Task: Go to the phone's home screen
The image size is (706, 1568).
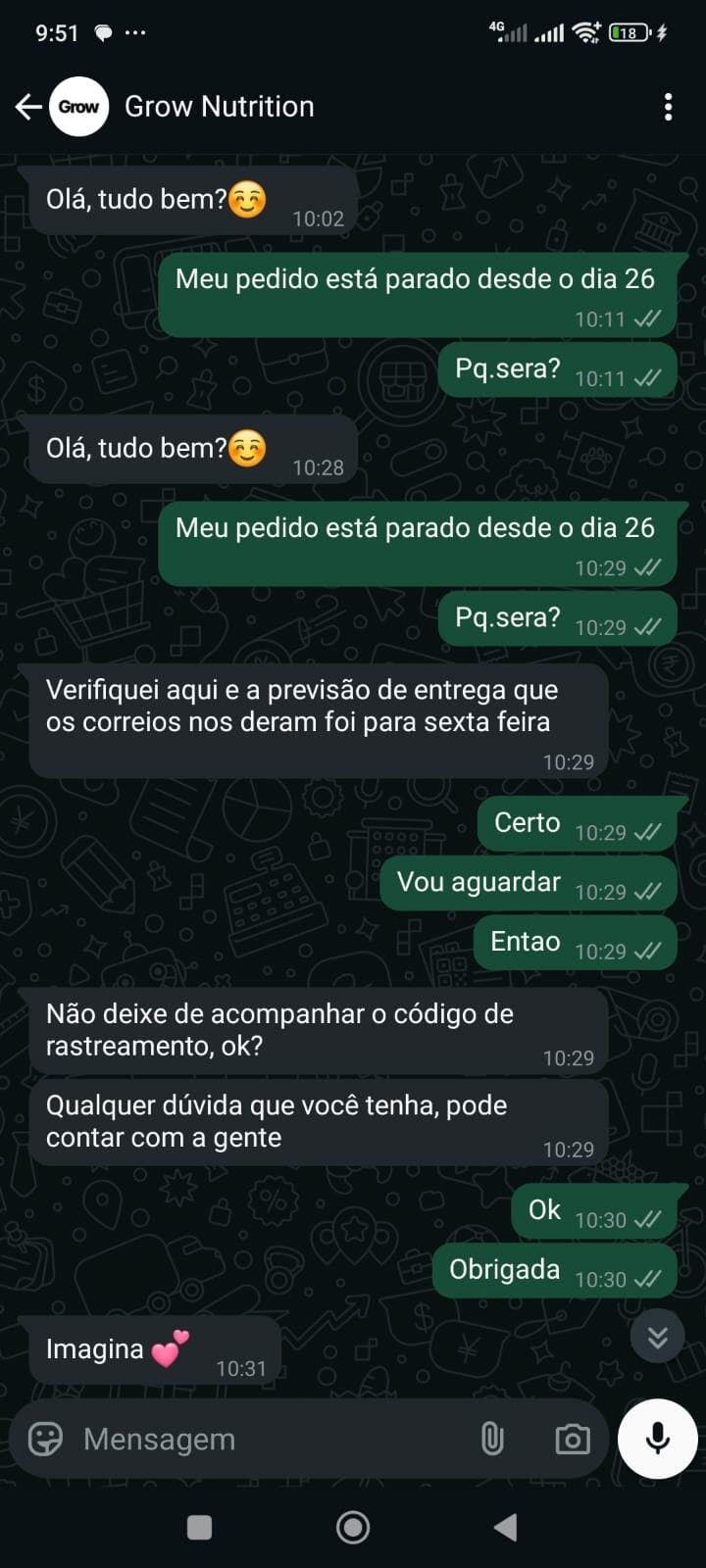Action: [x=353, y=1527]
